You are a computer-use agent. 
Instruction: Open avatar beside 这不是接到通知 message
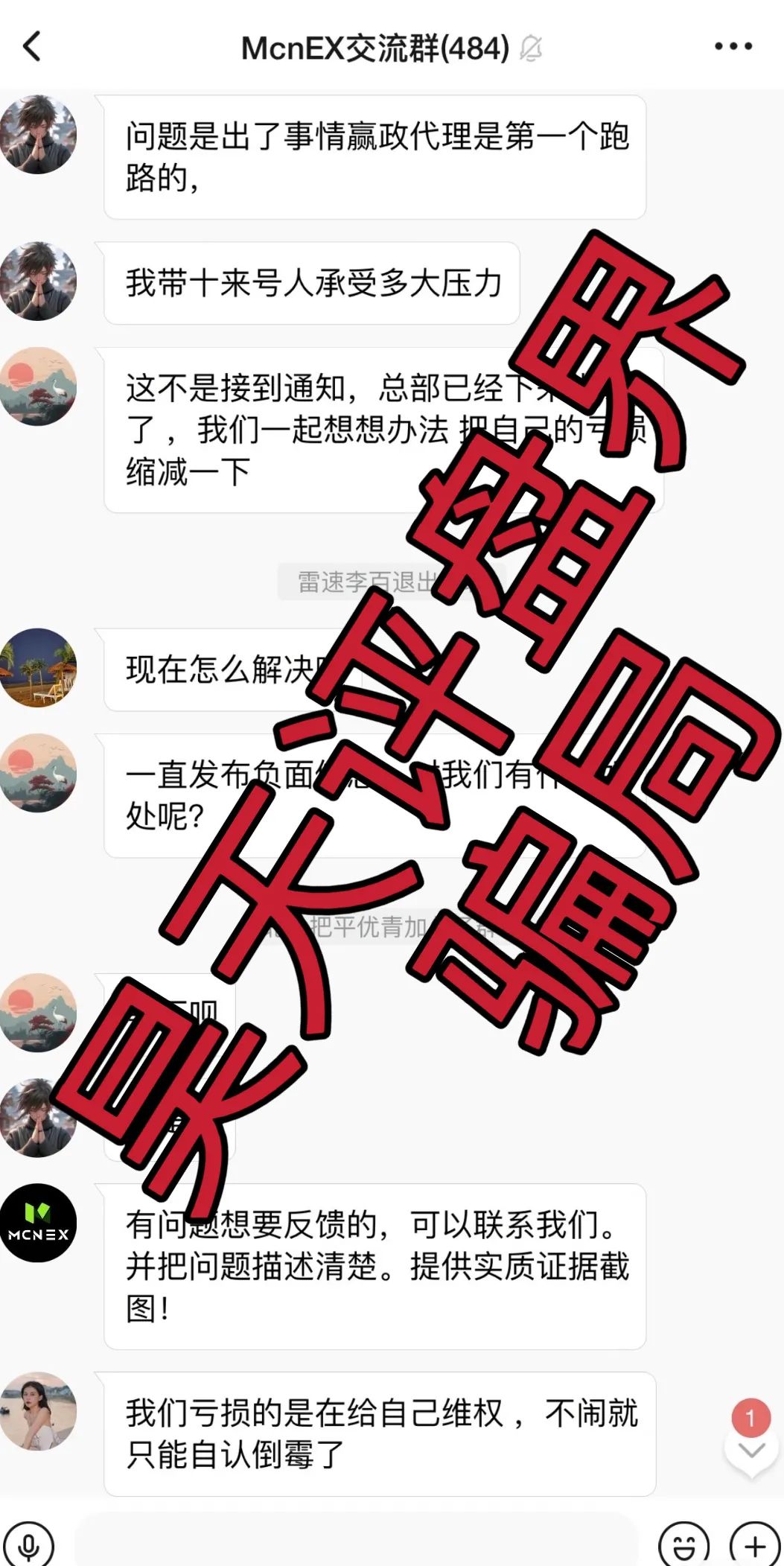(38, 386)
